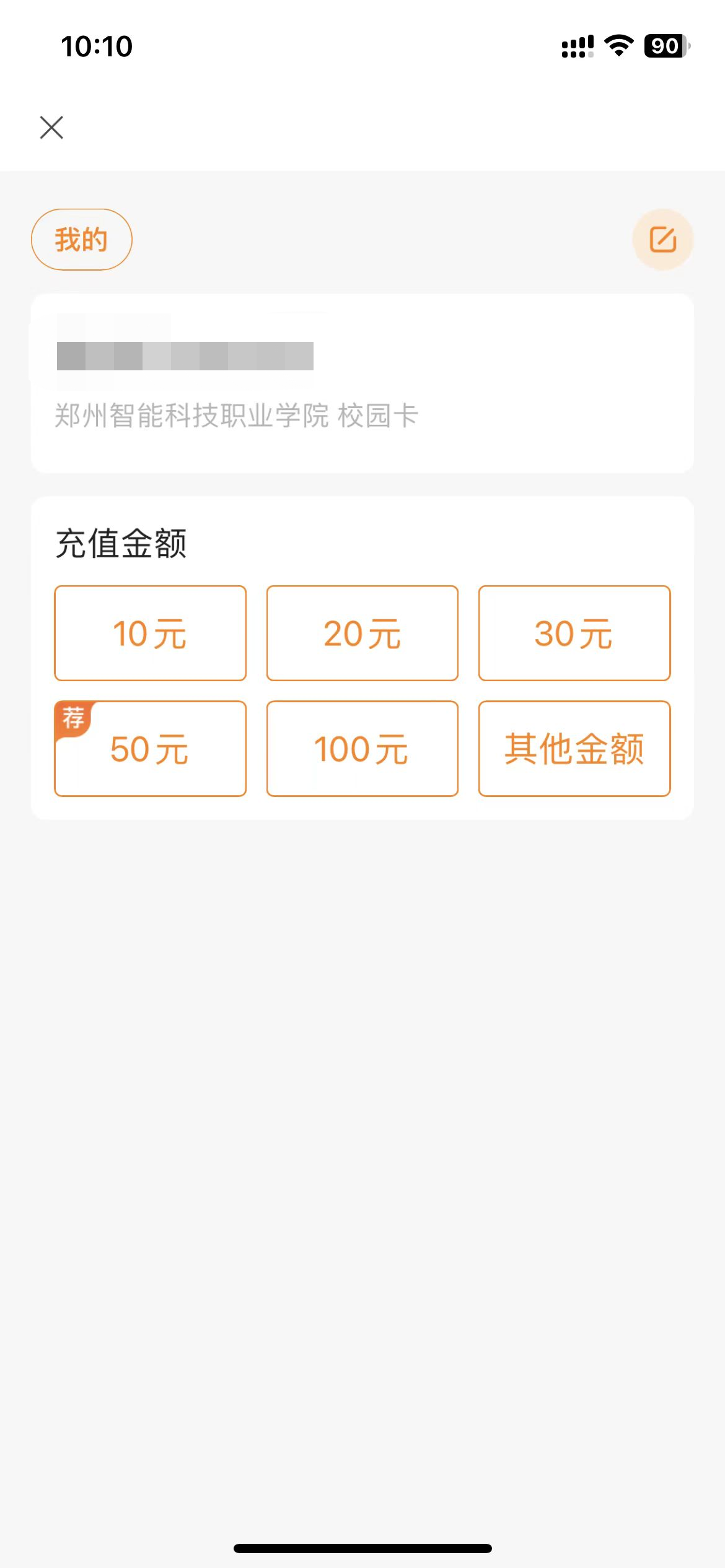Select 30元 as the top-up amount
The image size is (725, 1568).
[x=574, y=633]
